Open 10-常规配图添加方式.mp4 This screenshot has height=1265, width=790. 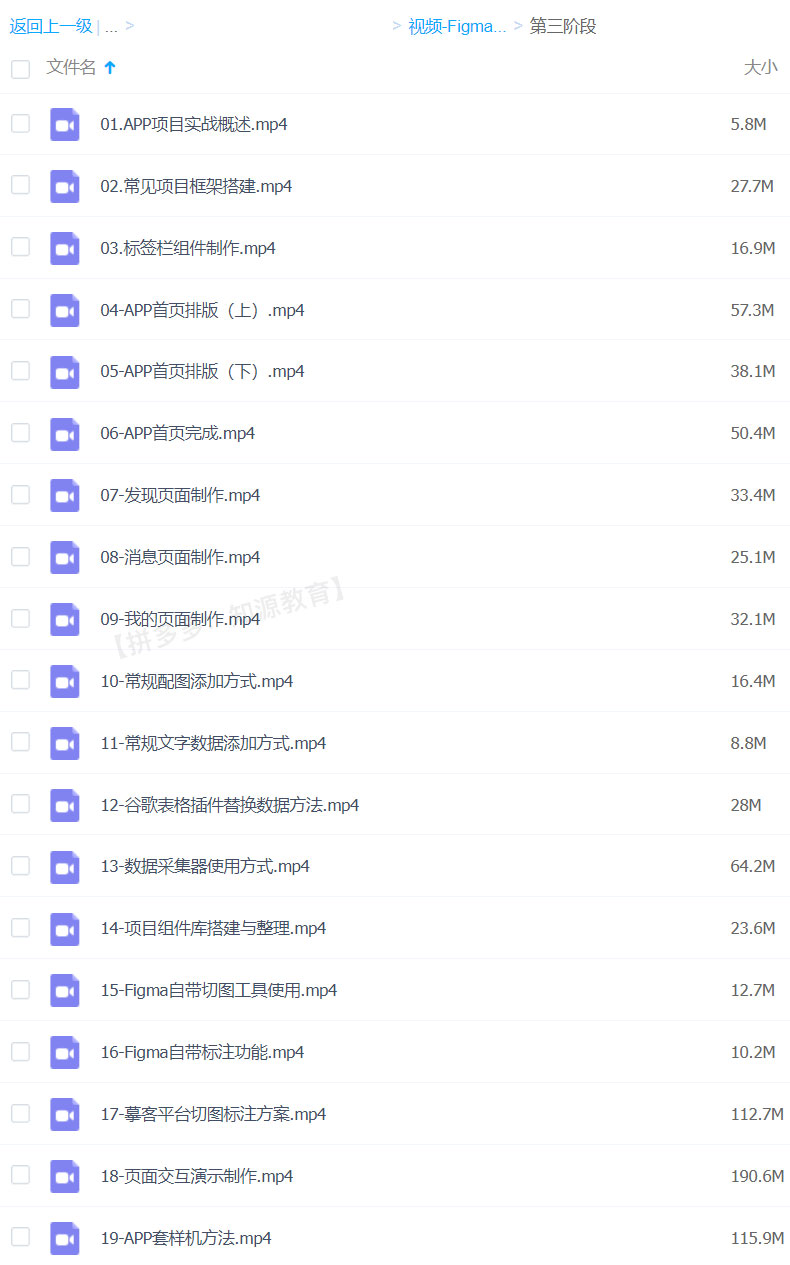coord(197,681)
